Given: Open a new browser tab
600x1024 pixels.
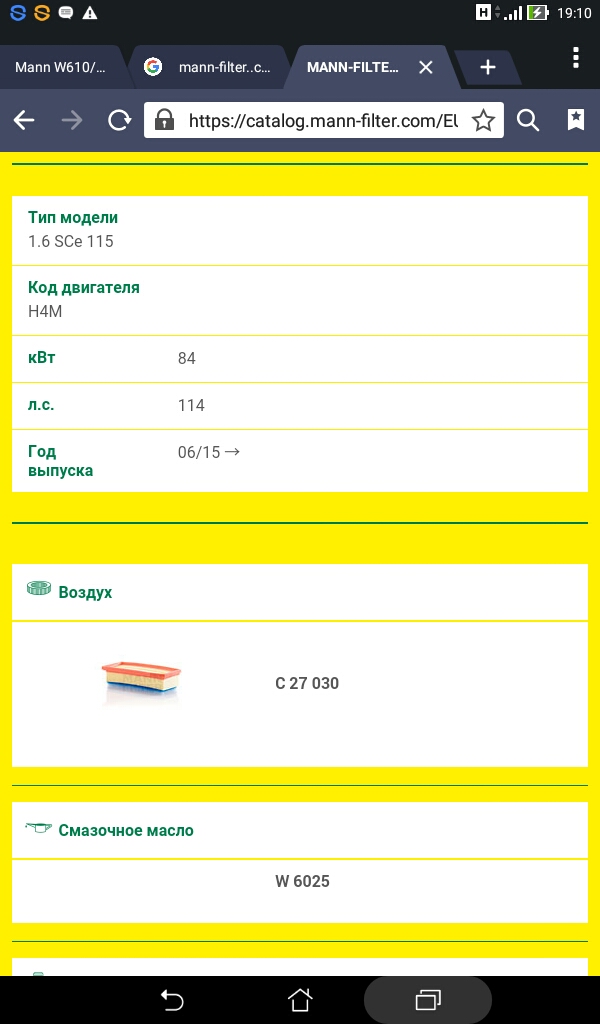Looking at the screenshot, I should [x=488, y=67].
